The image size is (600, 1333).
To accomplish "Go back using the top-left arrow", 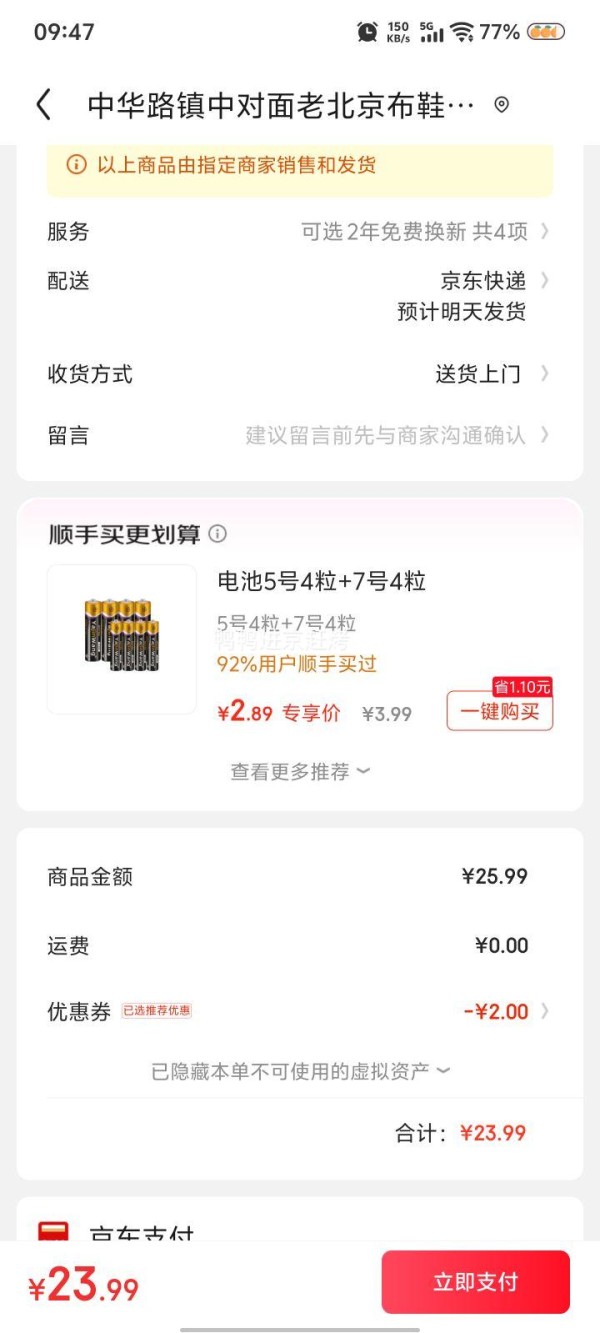I will (x=43, y=105).
